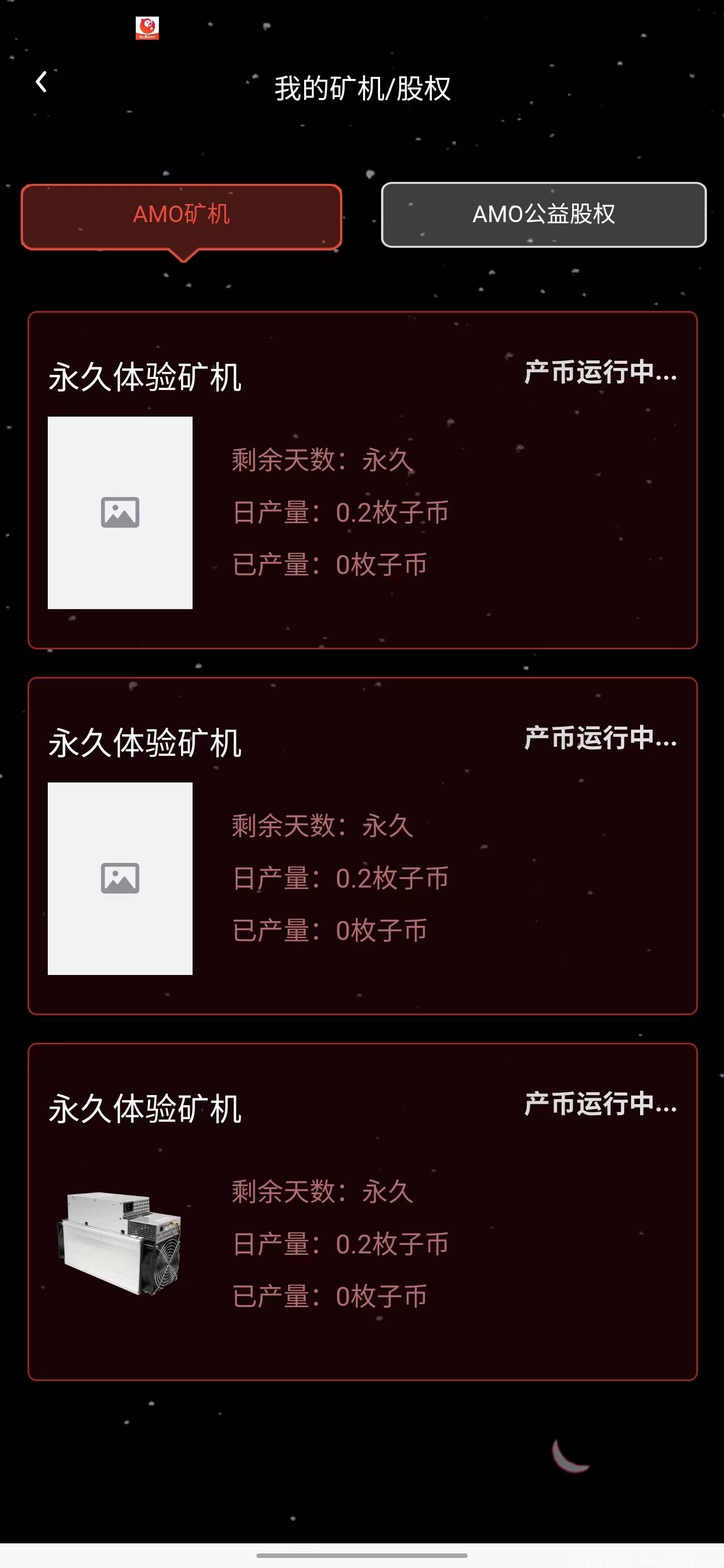Click the chevron '<' at top left
This screenshot has width=724, height=1568.
tap(41, 81)
